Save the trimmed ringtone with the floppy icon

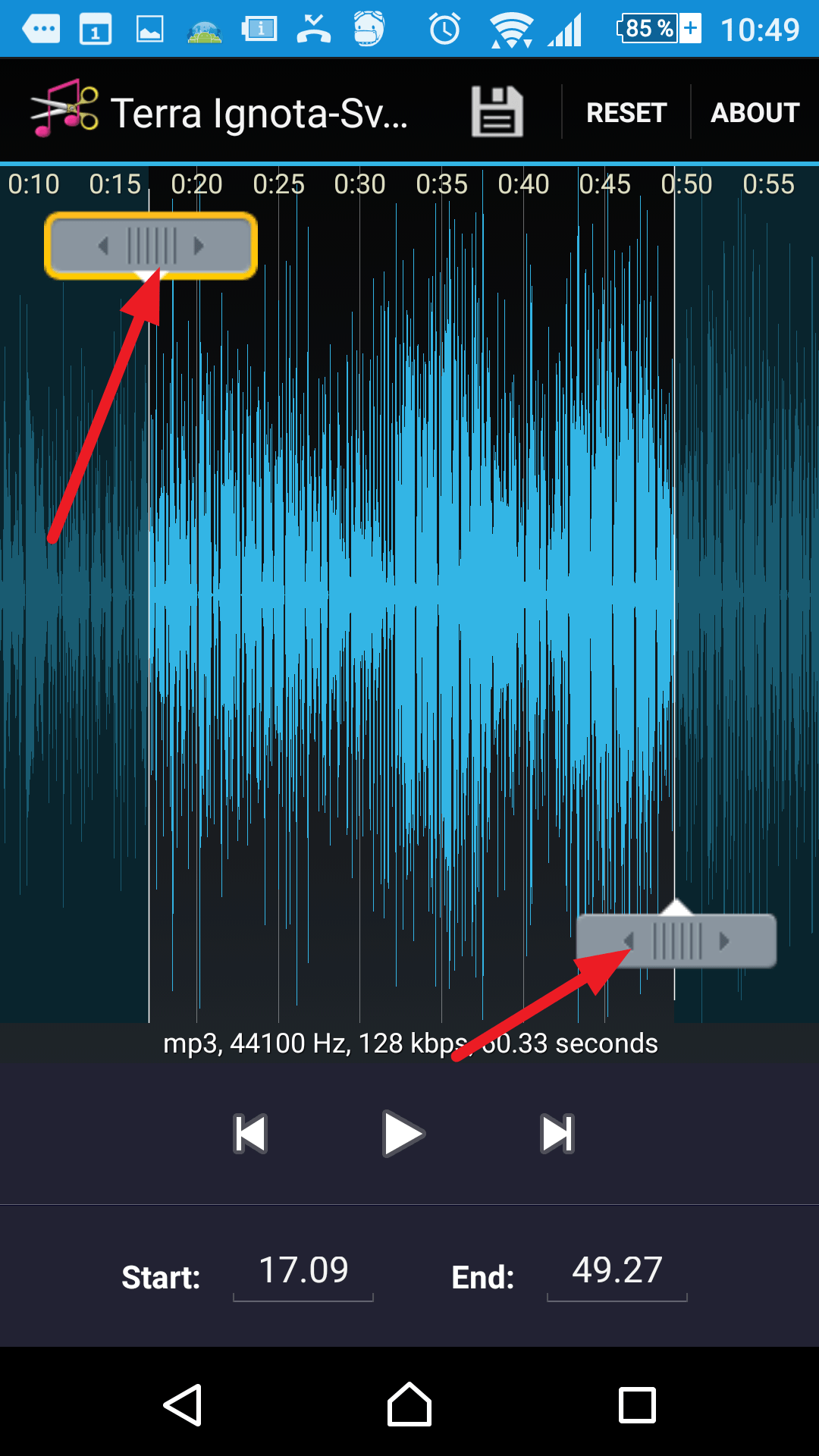click(497, 112)
